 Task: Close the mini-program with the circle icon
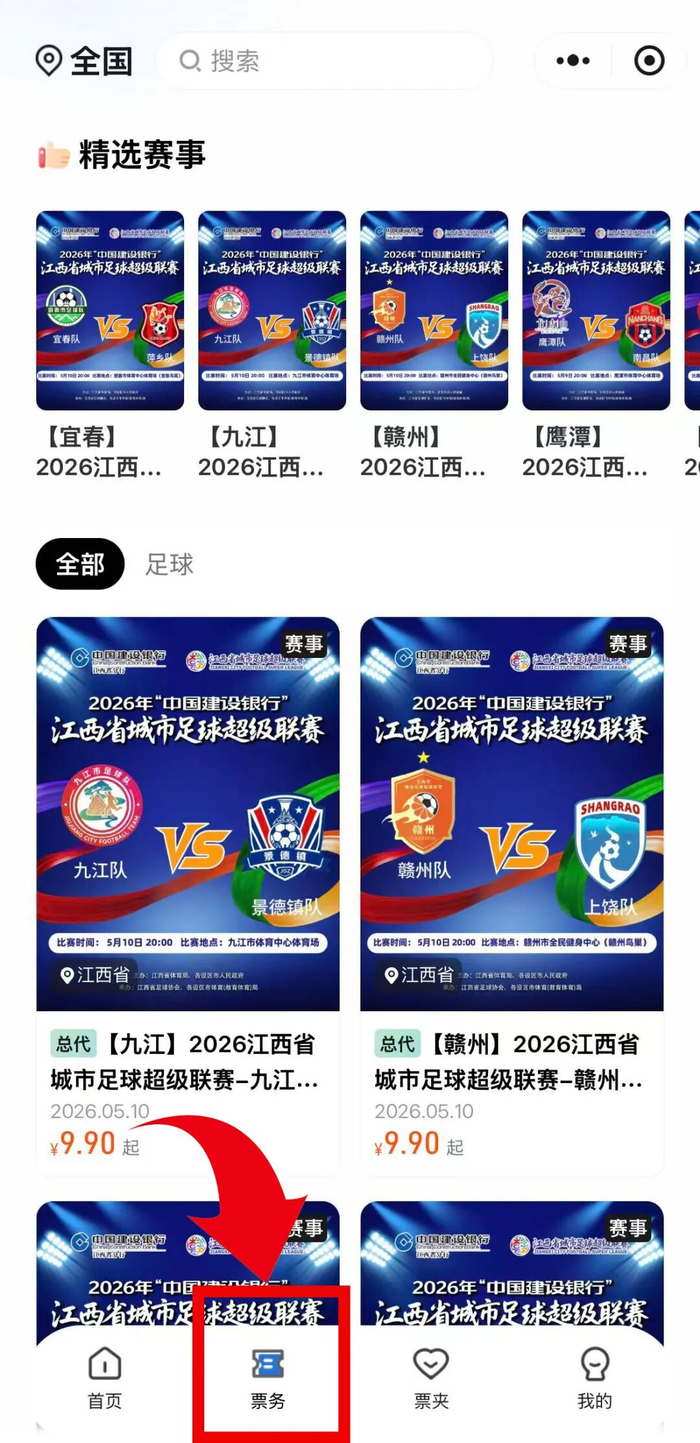[649, 61]
